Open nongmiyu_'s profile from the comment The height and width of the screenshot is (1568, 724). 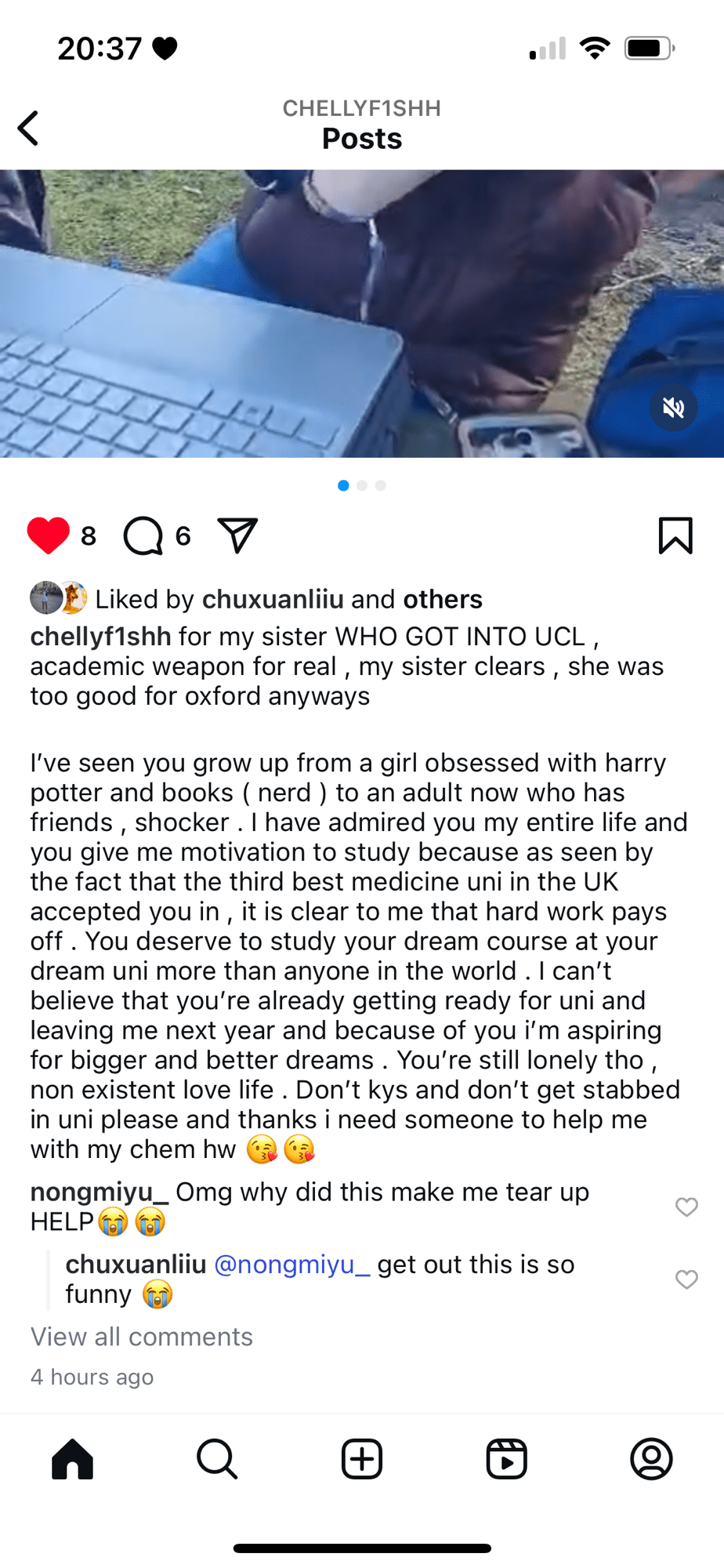tap(99, 1192)
